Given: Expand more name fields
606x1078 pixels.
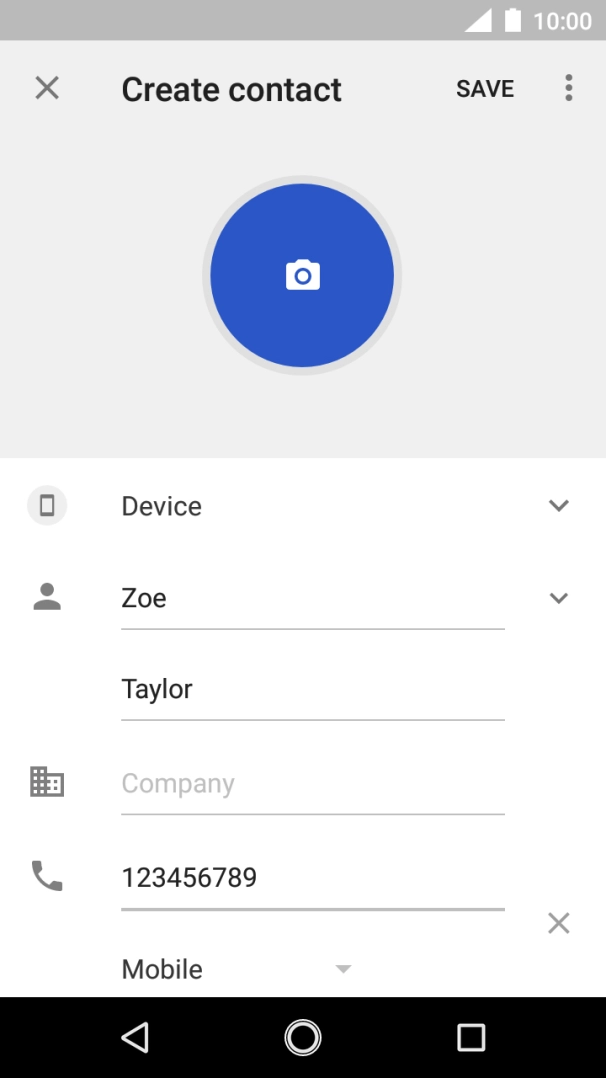Looking at the screenshot, I should coord(558,598).
